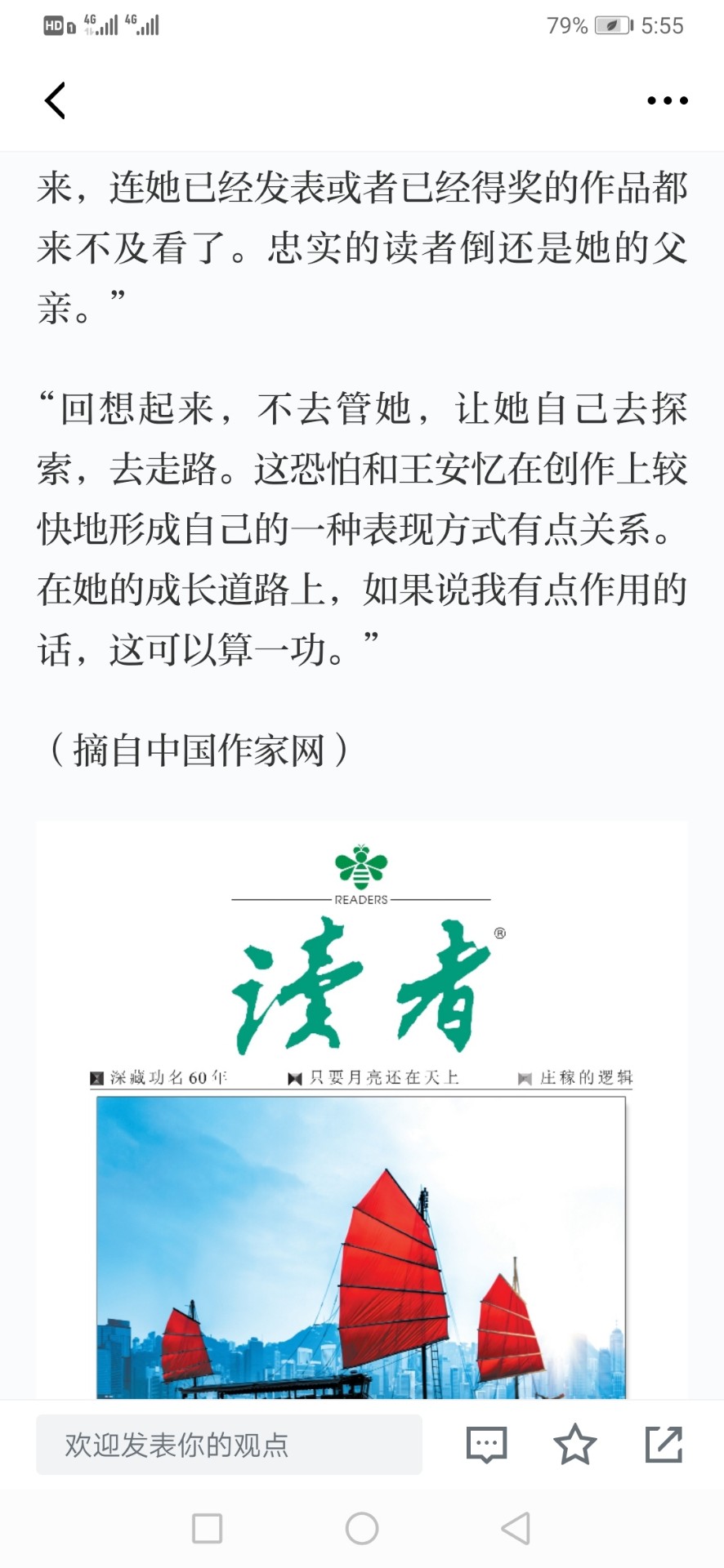Open the 读者 magazine cover image

pos(362,1111)
